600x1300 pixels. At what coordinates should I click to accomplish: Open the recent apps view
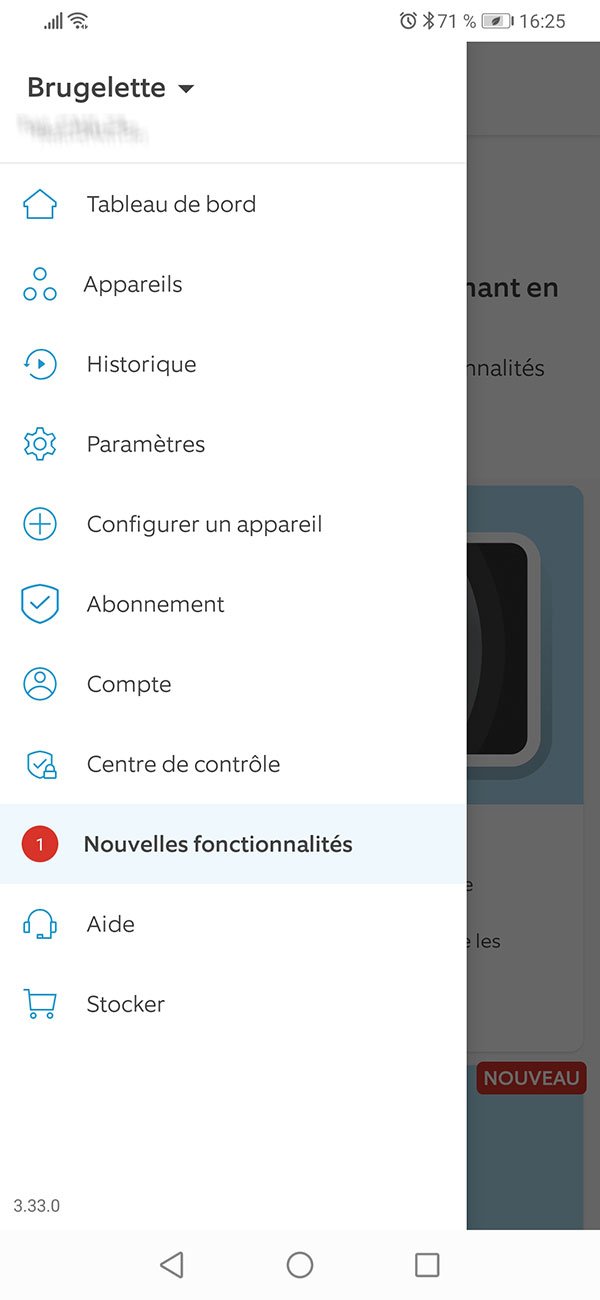point(427,1265)
